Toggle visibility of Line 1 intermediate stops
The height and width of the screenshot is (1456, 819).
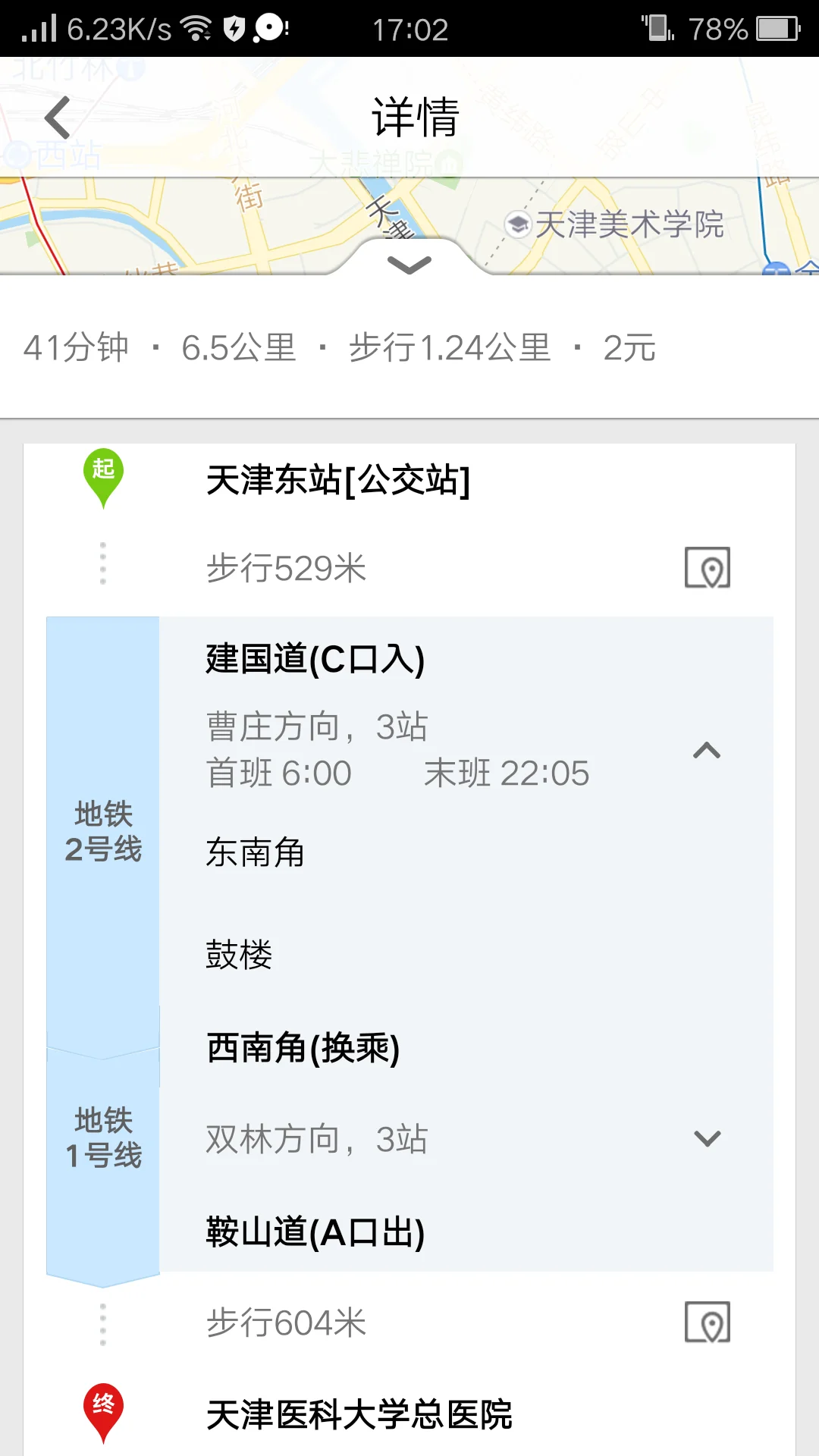[x=707, y=1137]
